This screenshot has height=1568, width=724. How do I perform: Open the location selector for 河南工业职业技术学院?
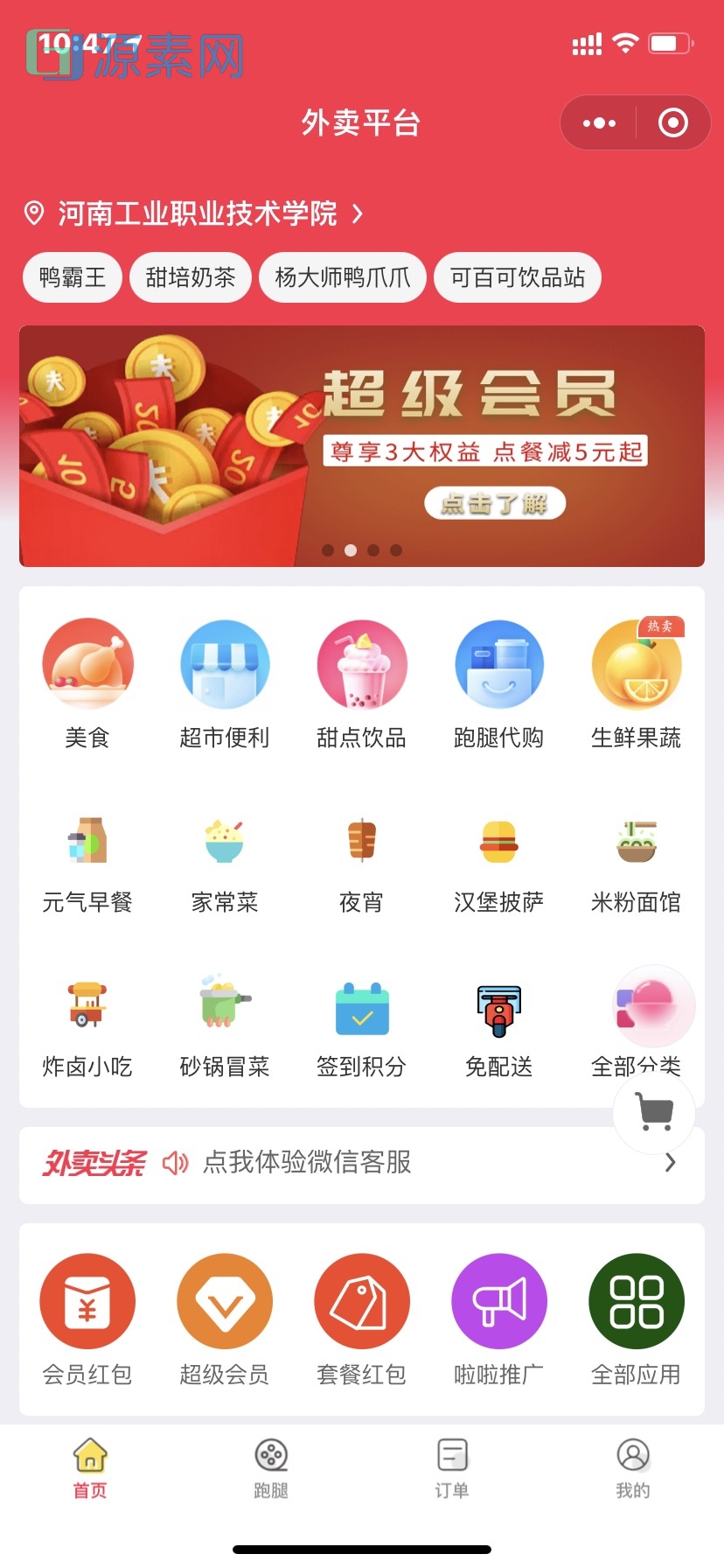pyautogui.click(x=197, y=213)
